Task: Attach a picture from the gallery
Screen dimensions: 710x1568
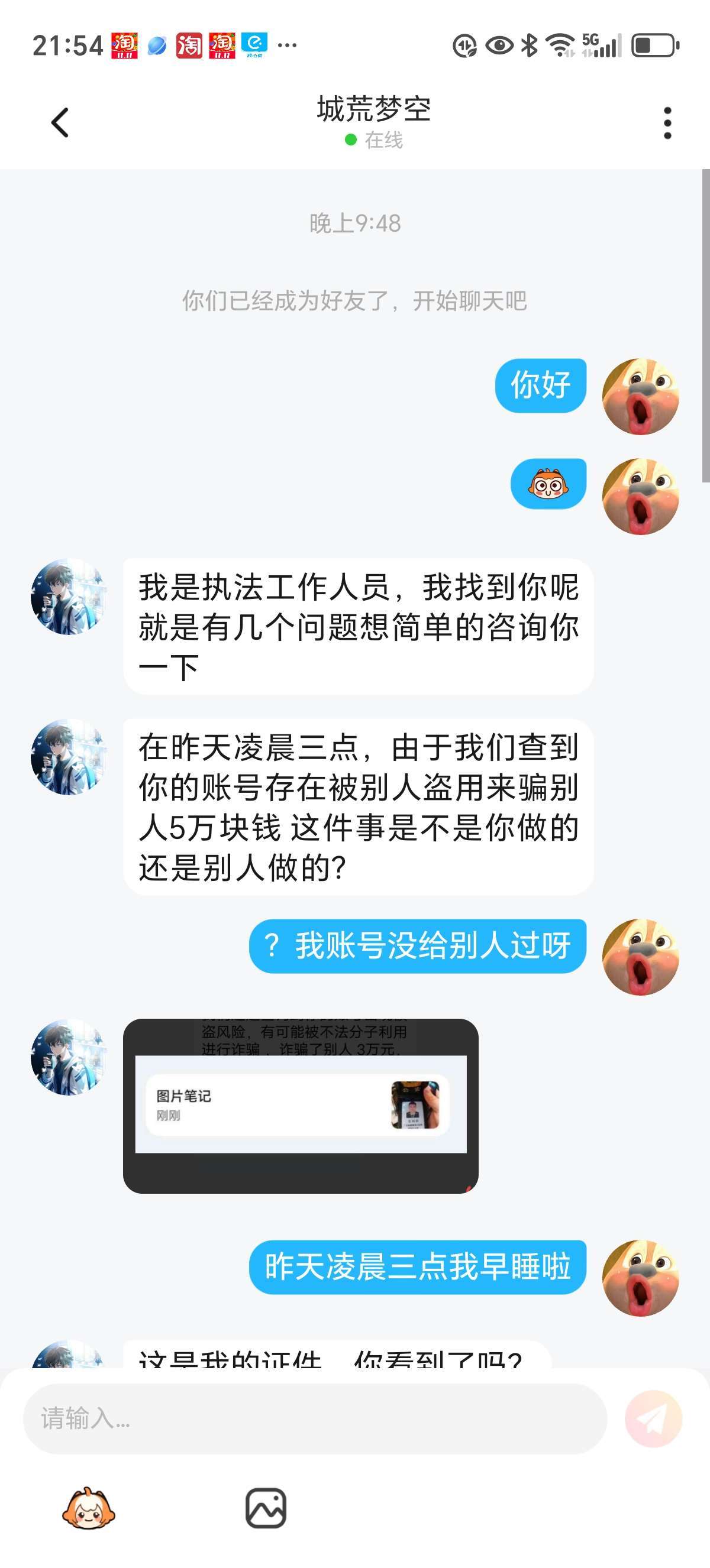Action: [x=266, y=1508]
